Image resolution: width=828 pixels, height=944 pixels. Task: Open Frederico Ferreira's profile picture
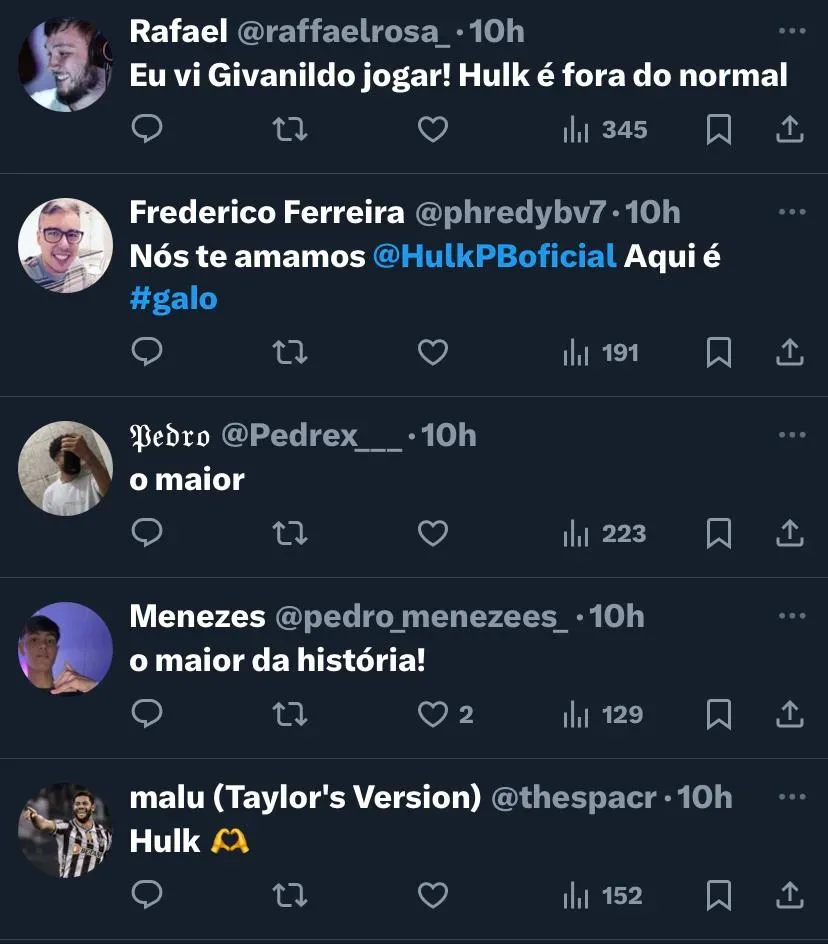click(x=66, y=245)
